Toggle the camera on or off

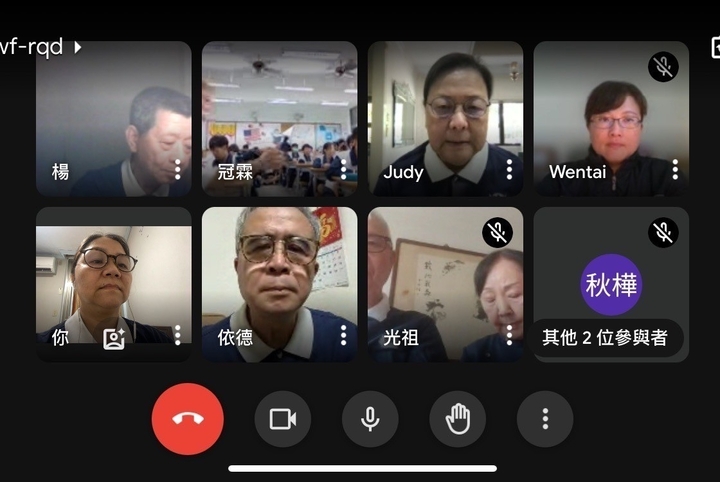tap(282, 419)
